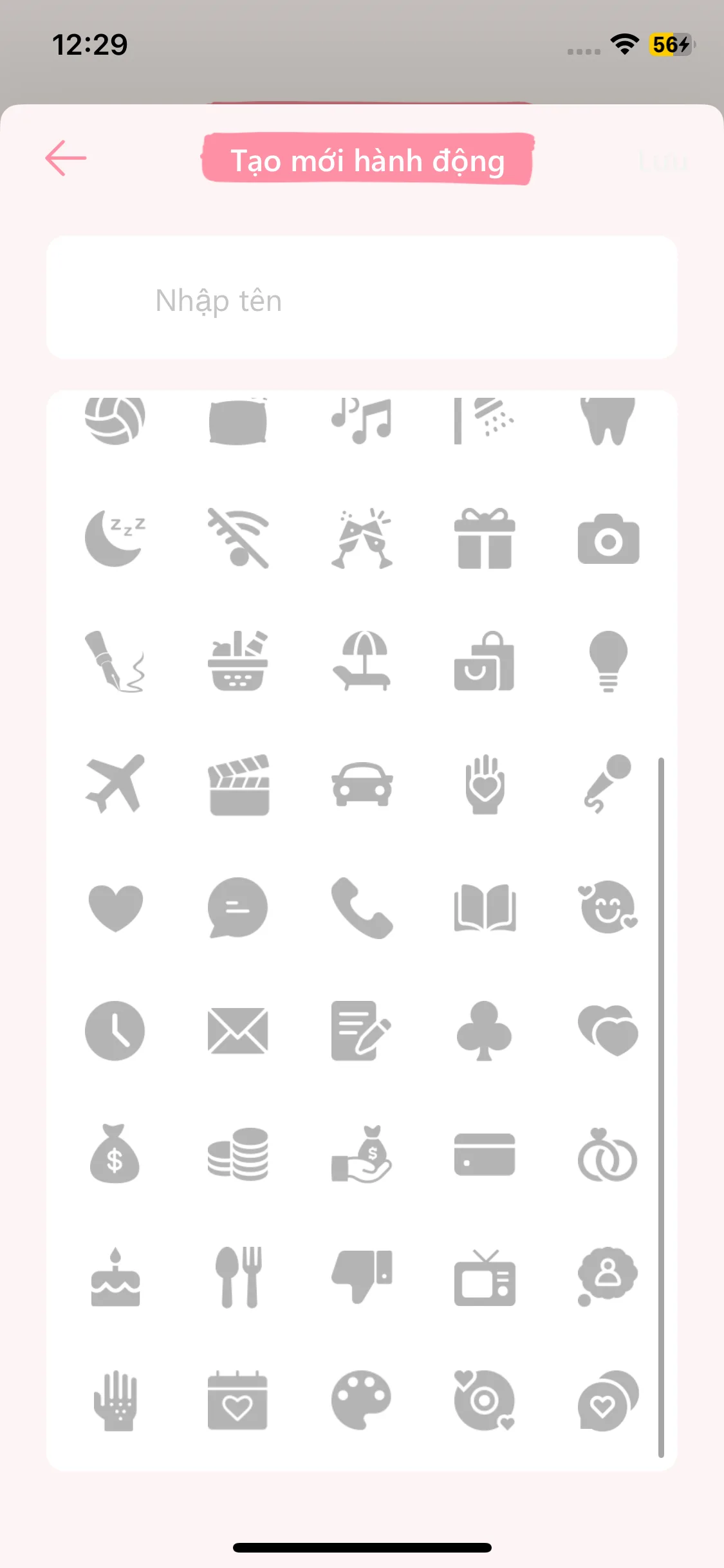The height and width of the screenshot is (1568, 724).
Task: Pick the spoon and fork icon
Action: coord(238,1277)
